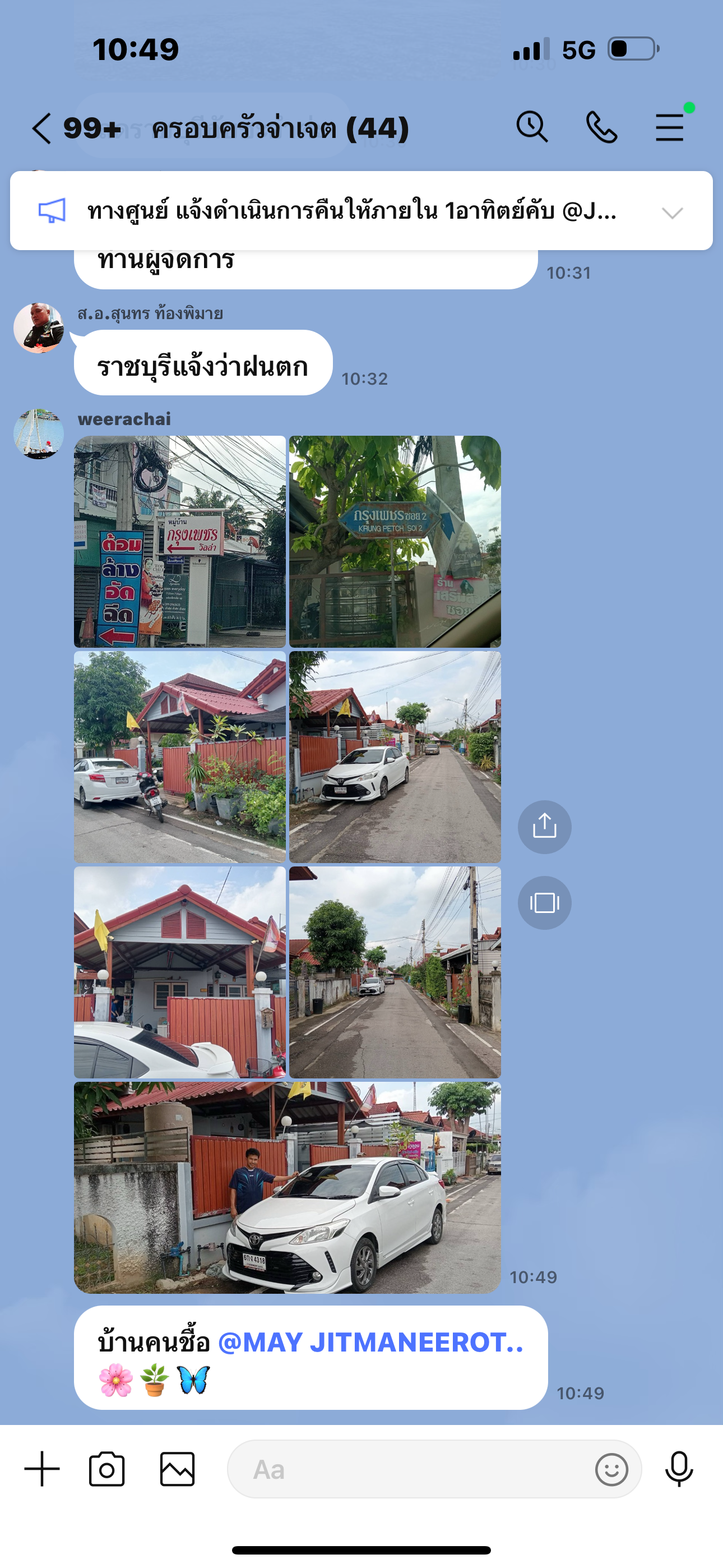723x1568 pixels.
Task: Open the emoji and sticker picker
Action: (x=611, y=1469)
